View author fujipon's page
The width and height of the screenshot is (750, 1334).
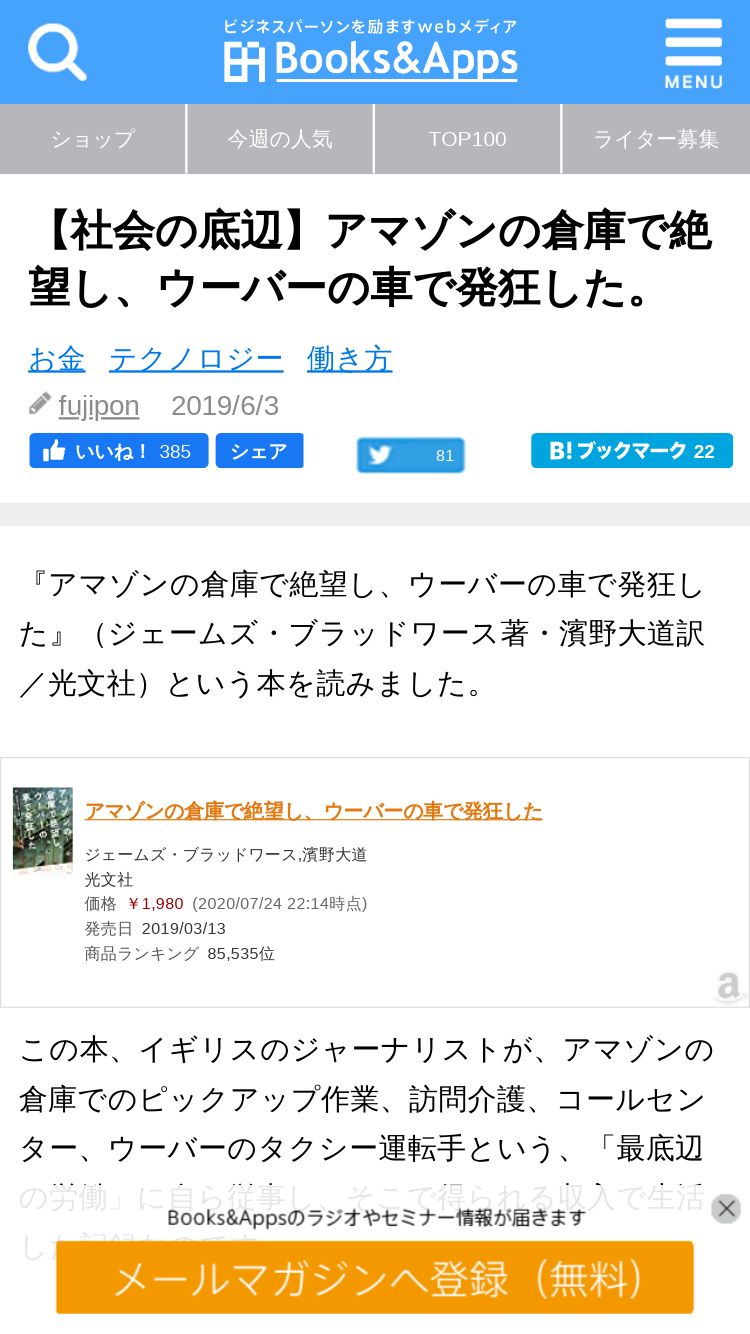point(99,406)
